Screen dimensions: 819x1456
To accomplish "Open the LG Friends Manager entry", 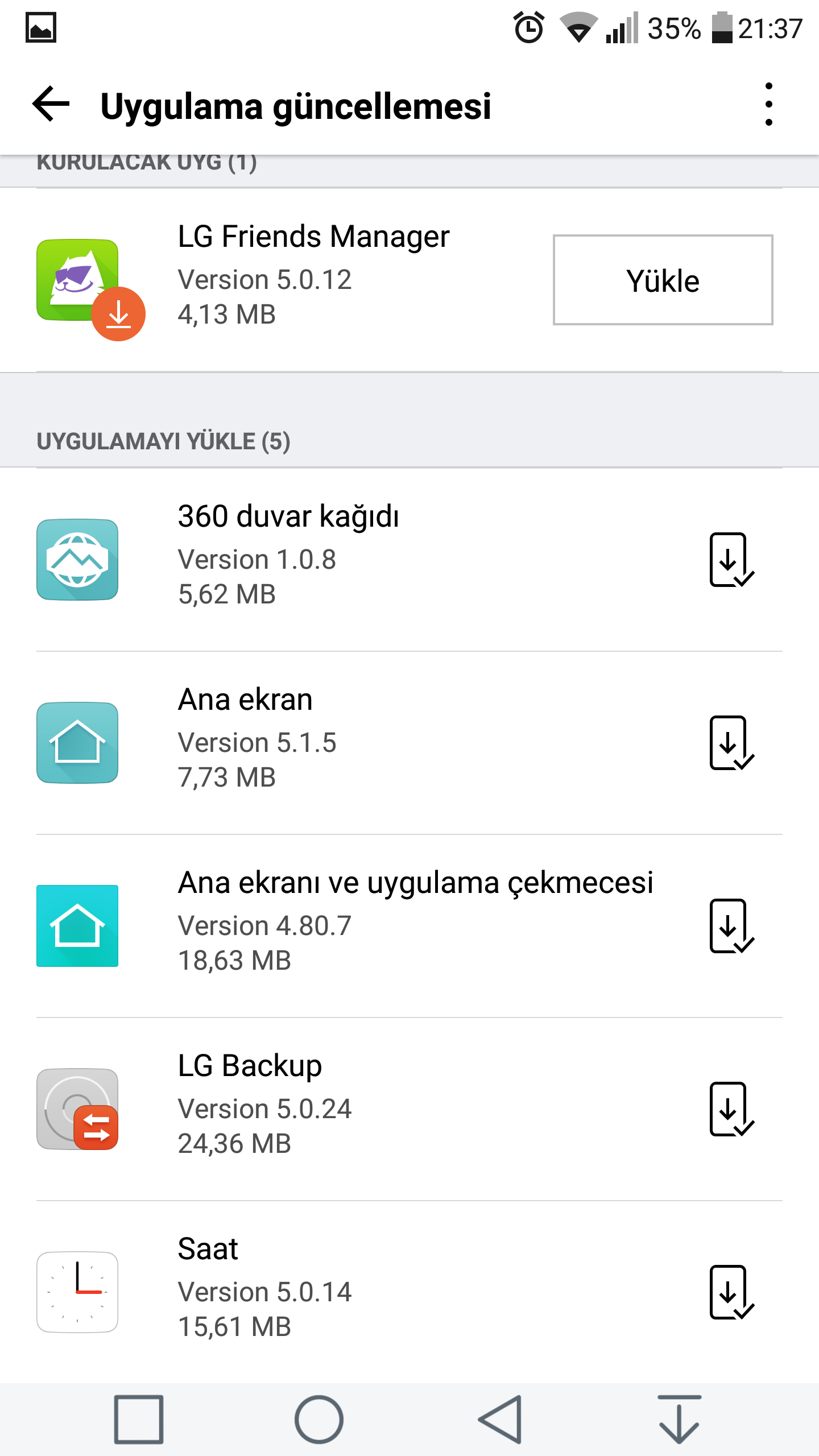I will (313, 276).
